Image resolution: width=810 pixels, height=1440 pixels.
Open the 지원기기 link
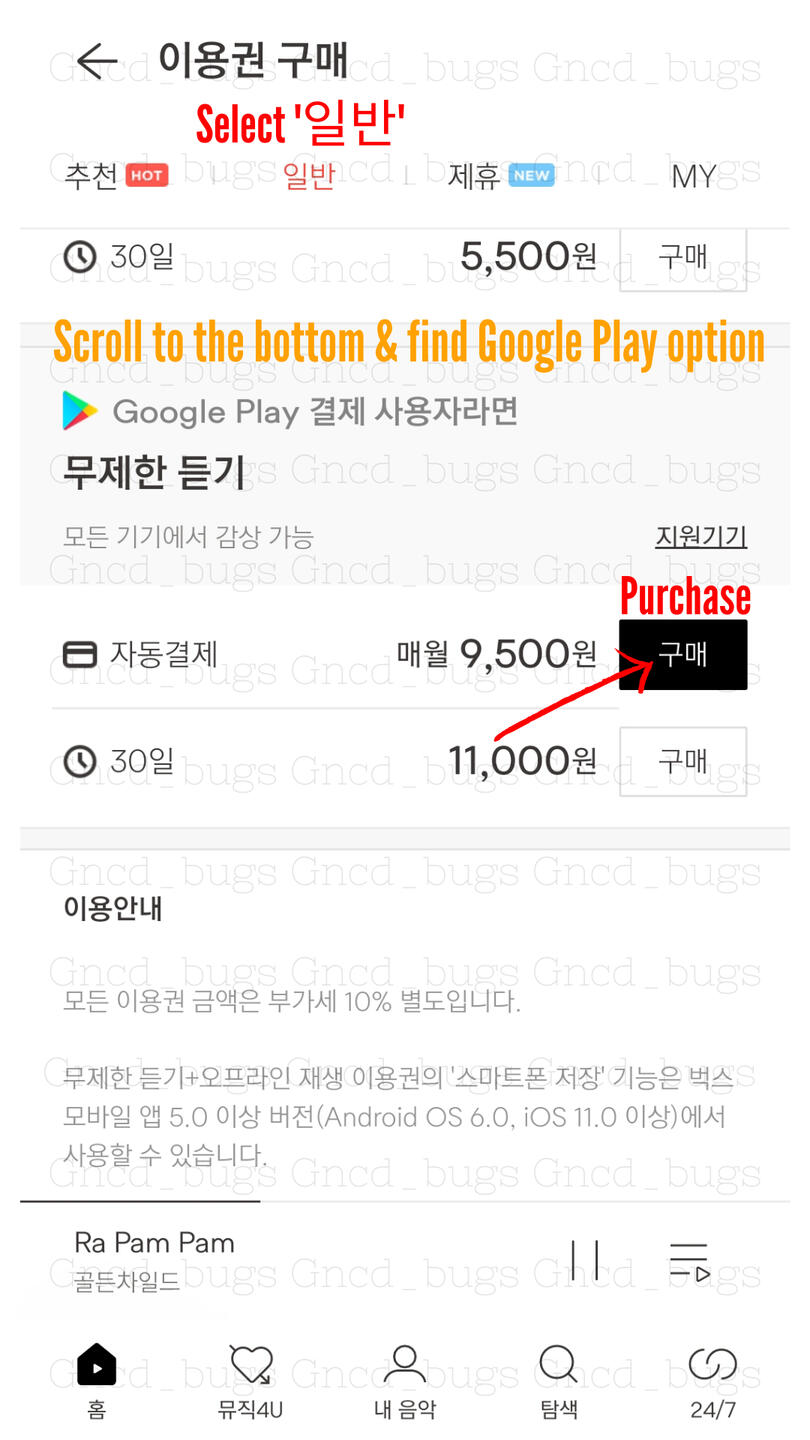click(701, 537)
